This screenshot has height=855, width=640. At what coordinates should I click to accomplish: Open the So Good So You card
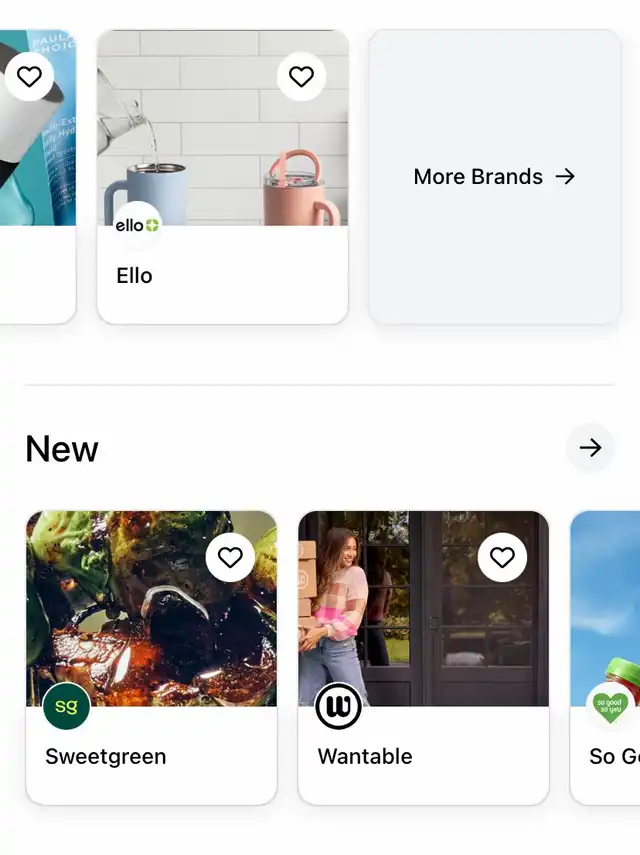tap(605, 658)
